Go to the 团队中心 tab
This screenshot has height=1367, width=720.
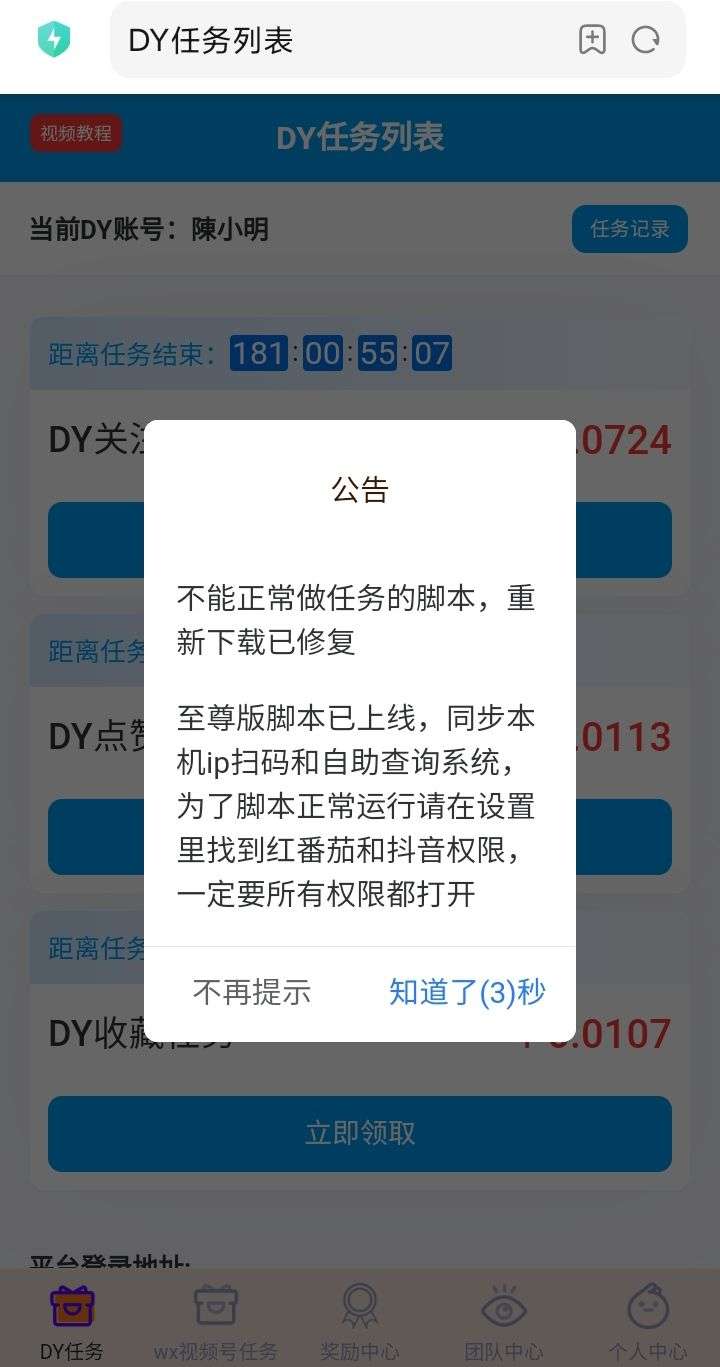503,1322
